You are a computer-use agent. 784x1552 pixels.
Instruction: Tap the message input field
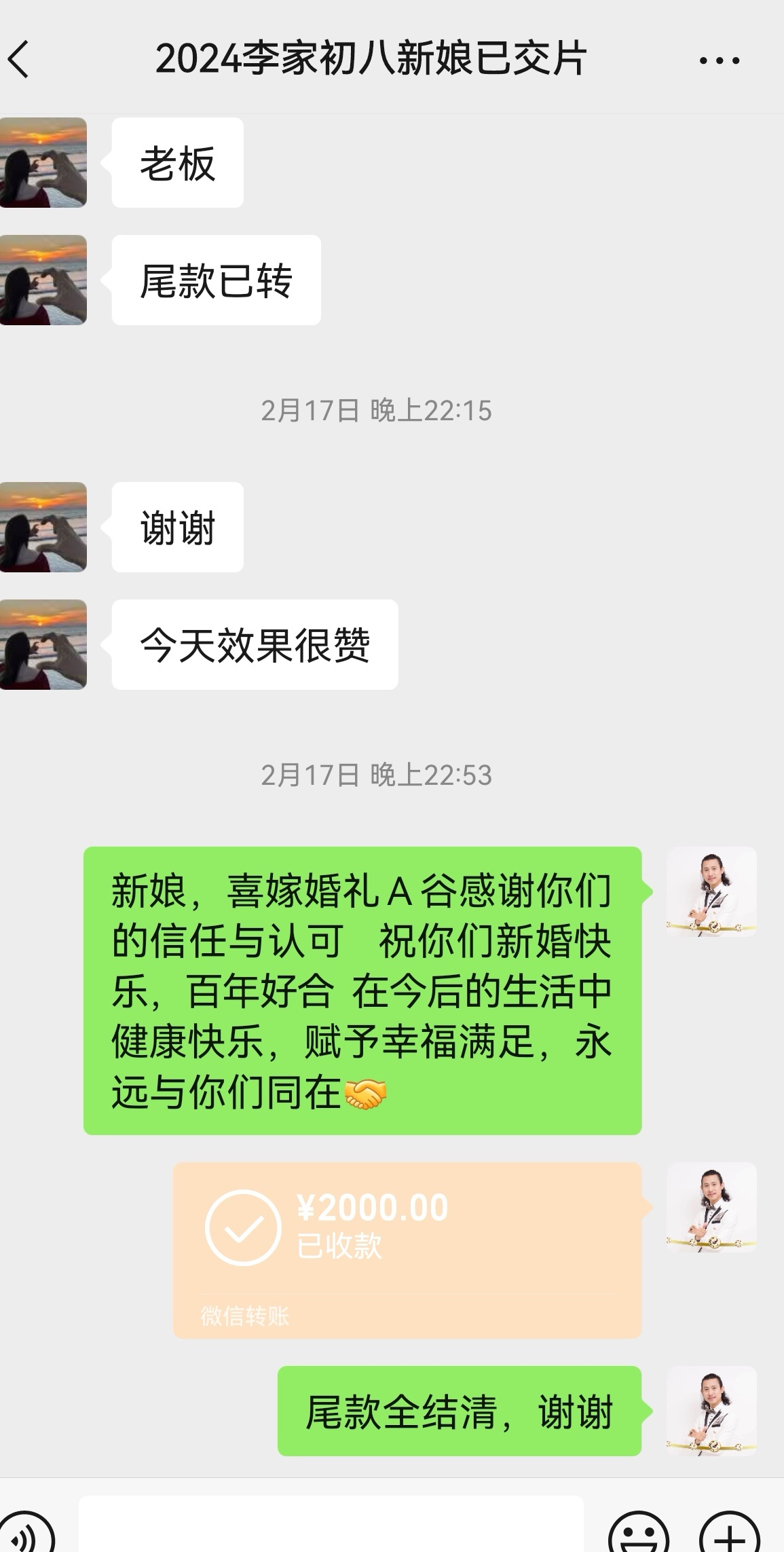coord(331,1524)
